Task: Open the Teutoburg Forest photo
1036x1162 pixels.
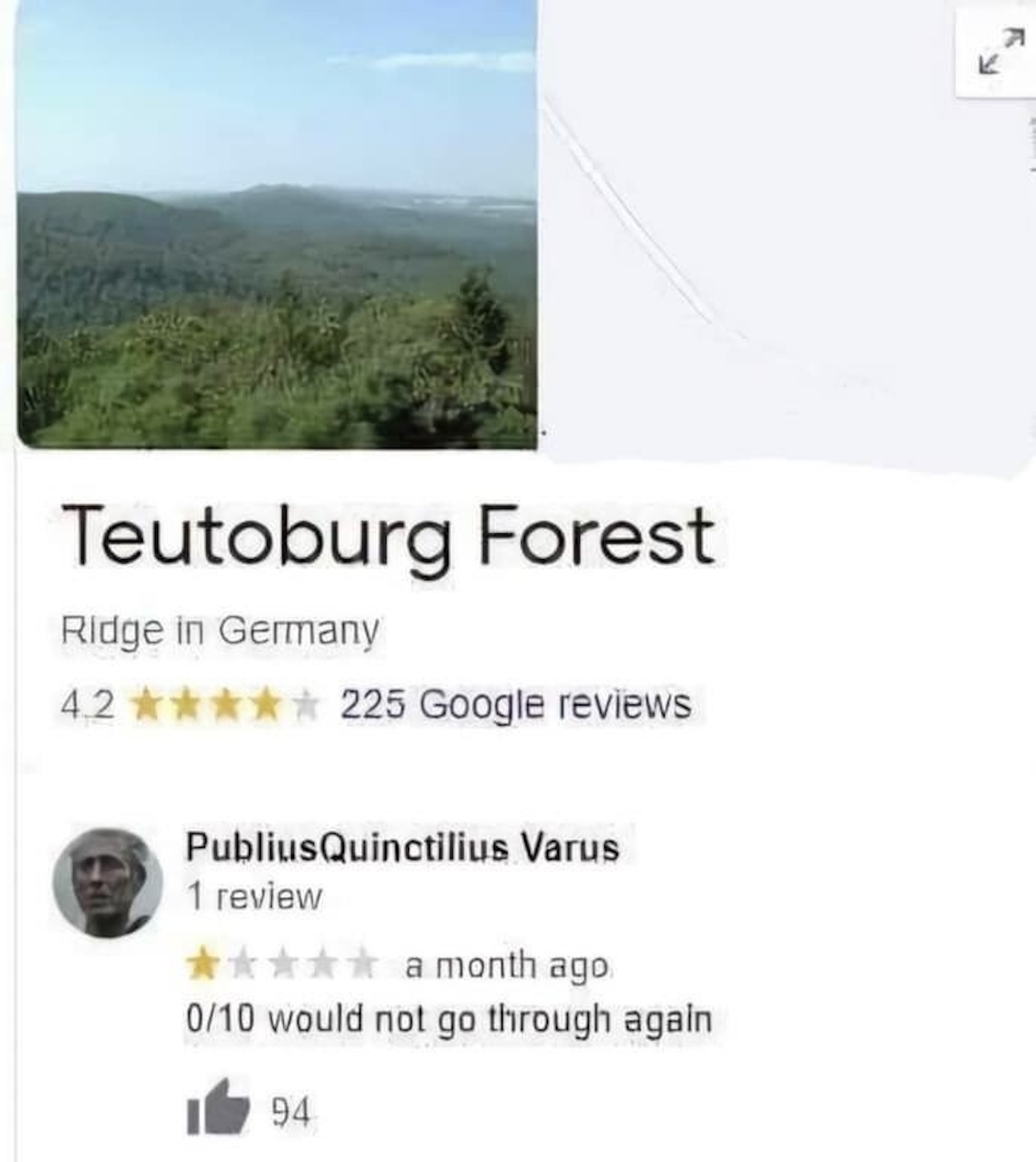Action: [276, 225]
